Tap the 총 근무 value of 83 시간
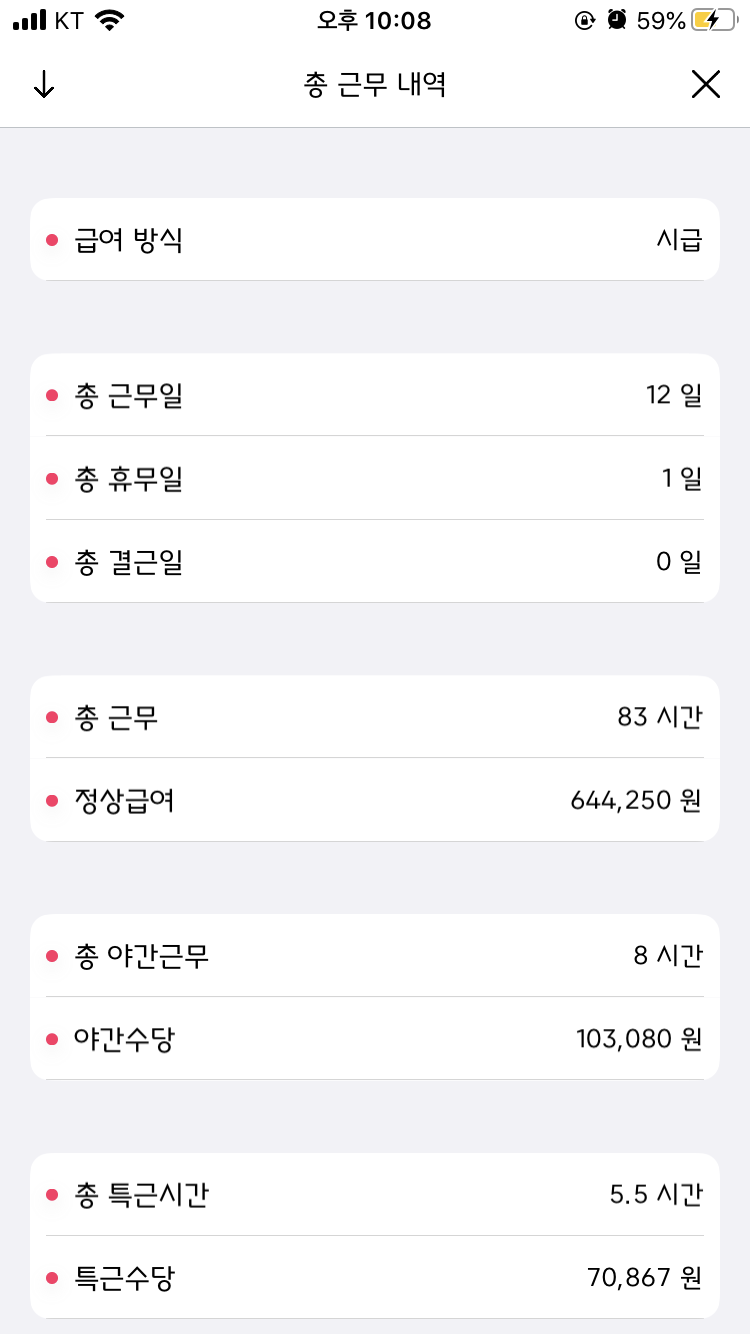This screenshot has width=750, height=1334. 656,716
